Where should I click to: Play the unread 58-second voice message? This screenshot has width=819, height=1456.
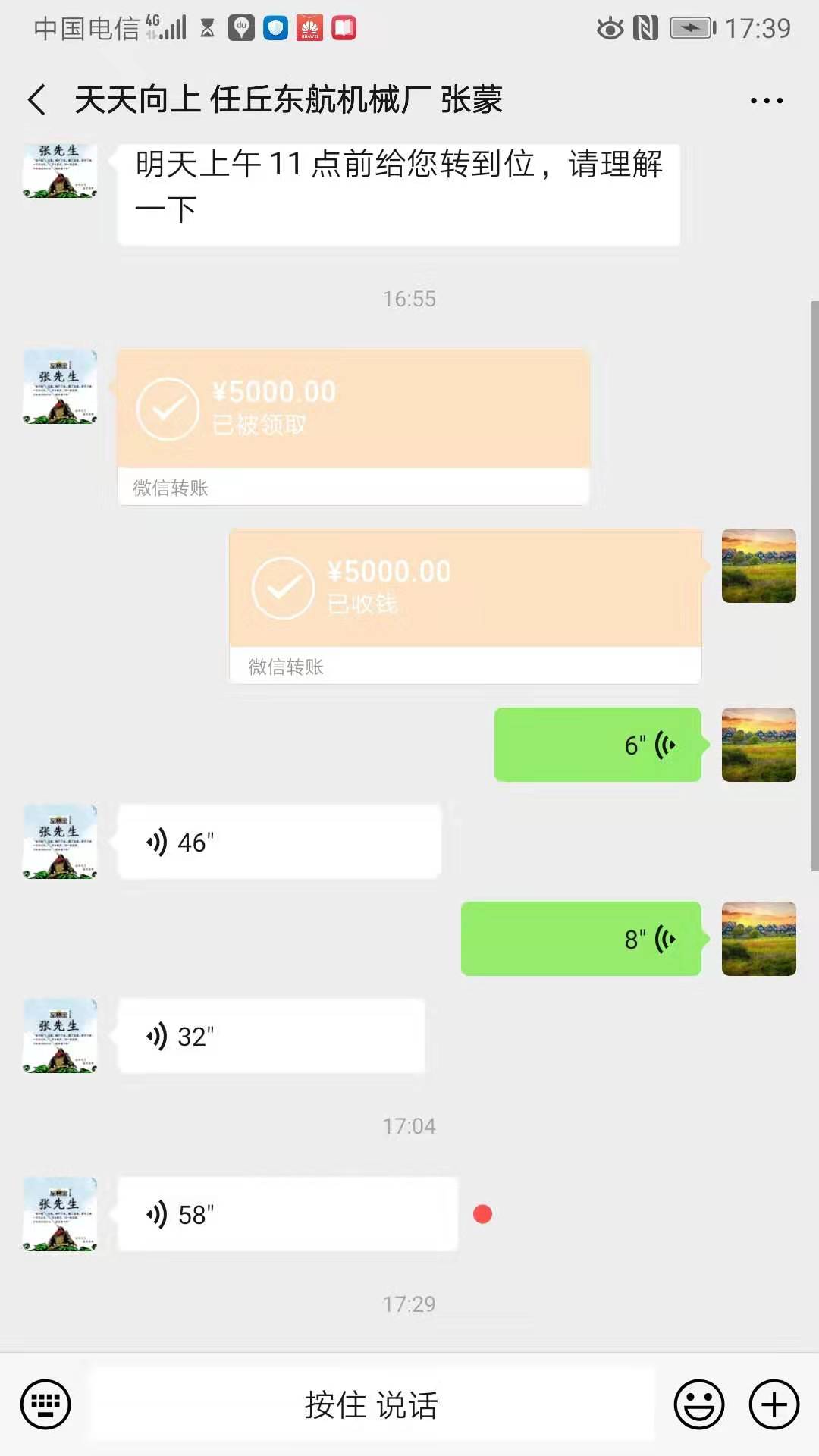[287, 1214]
